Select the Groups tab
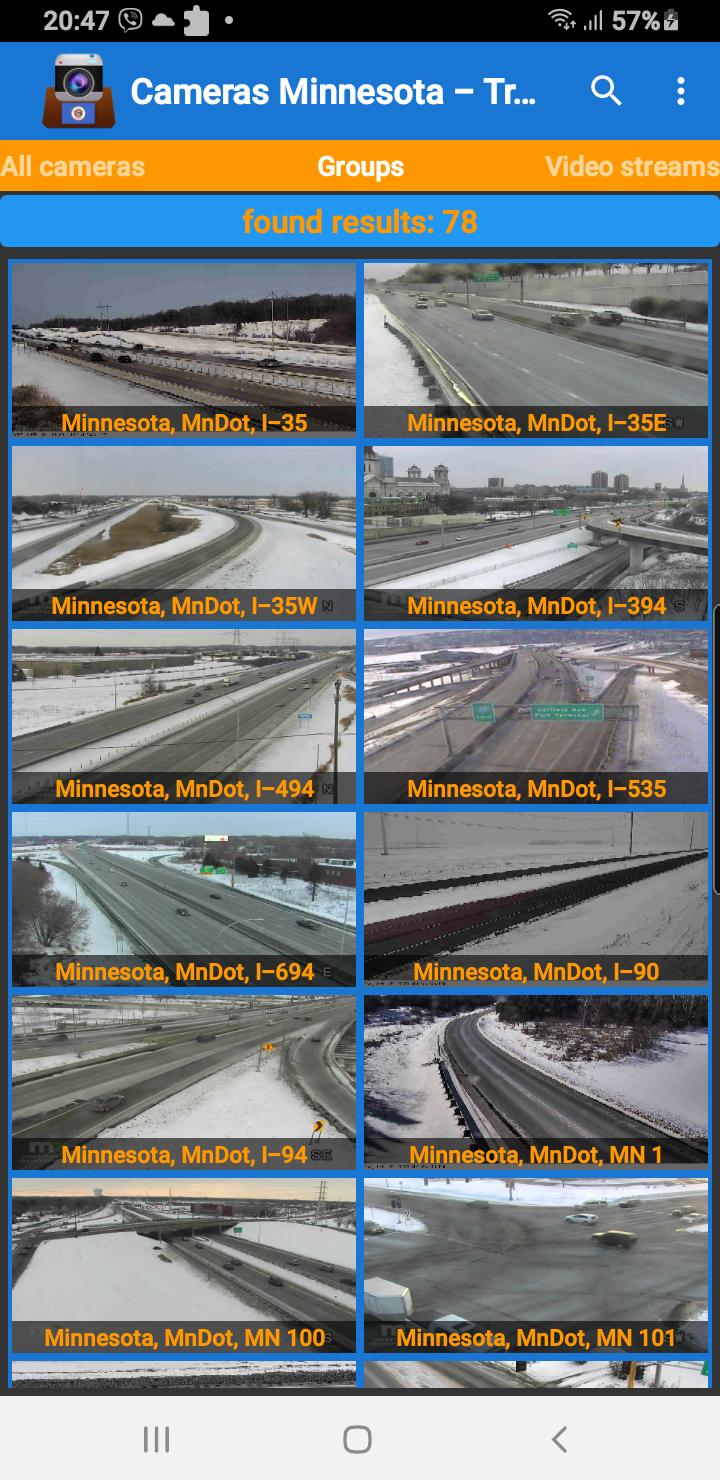The image size is (720, 1480). pos(360,166)
